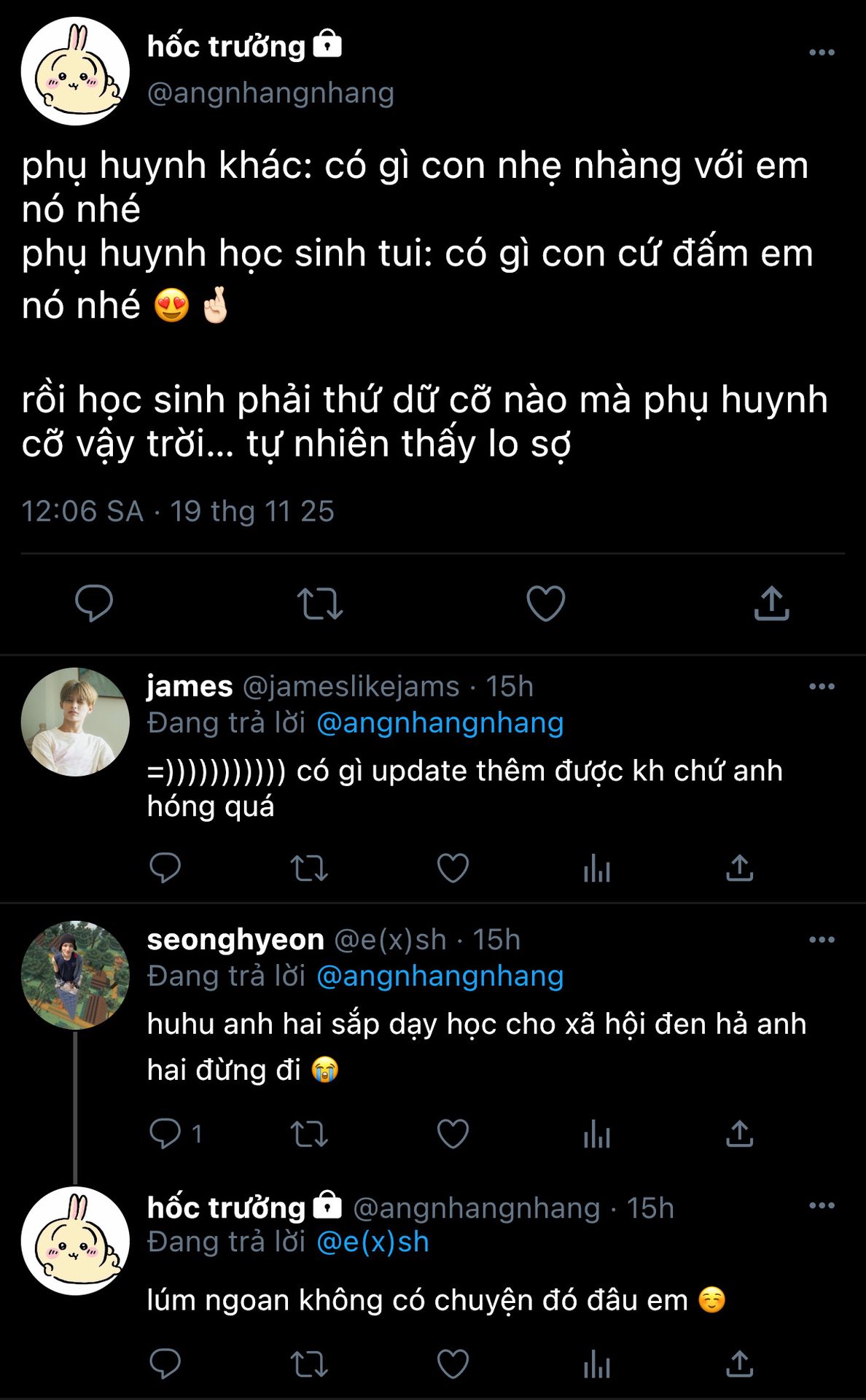
Task: Open hốc trưởng's avatar on the main tweet
Action: coord(75,71)
